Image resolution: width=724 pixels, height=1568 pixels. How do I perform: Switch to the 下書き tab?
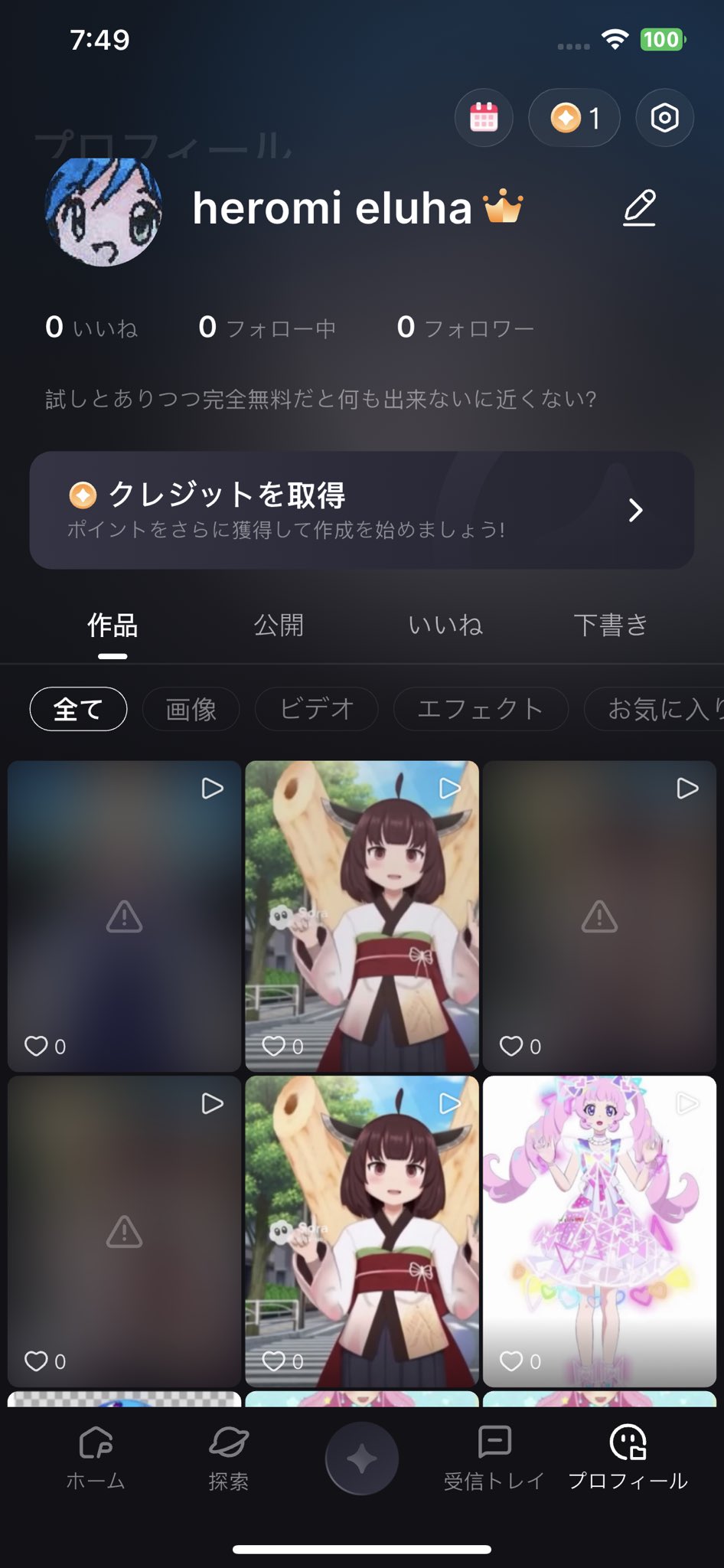(611, 626)
